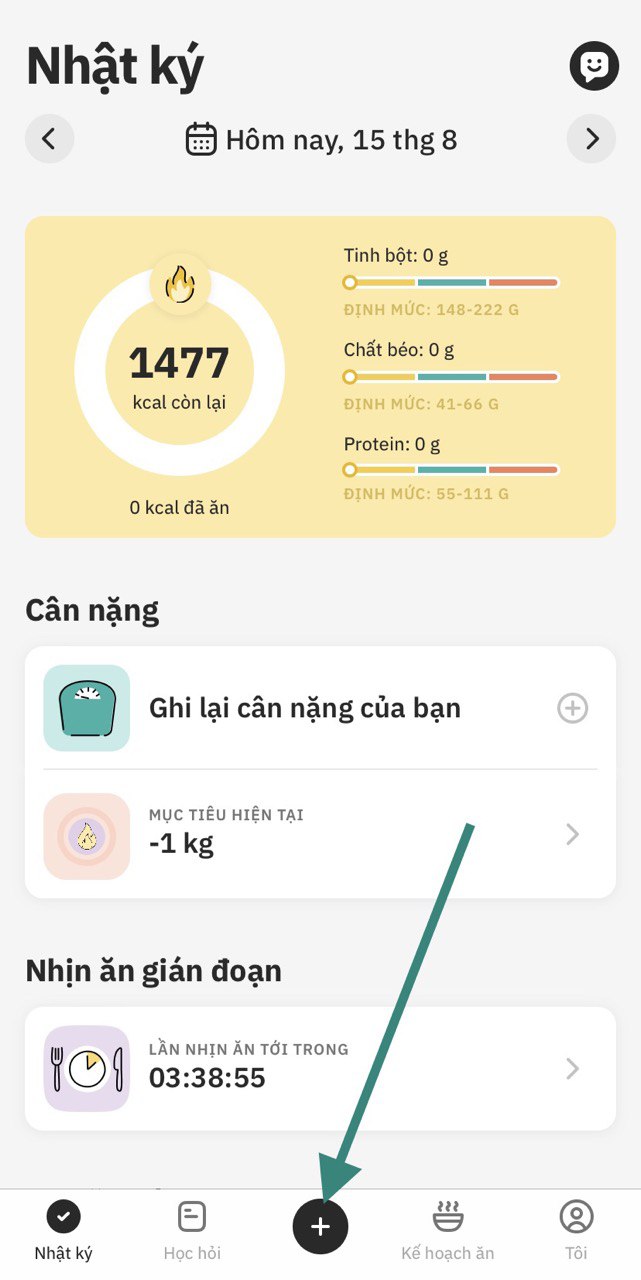641x1280 pixels.
Task: Switch to the Tôi tab
Action: point(576,1230)
